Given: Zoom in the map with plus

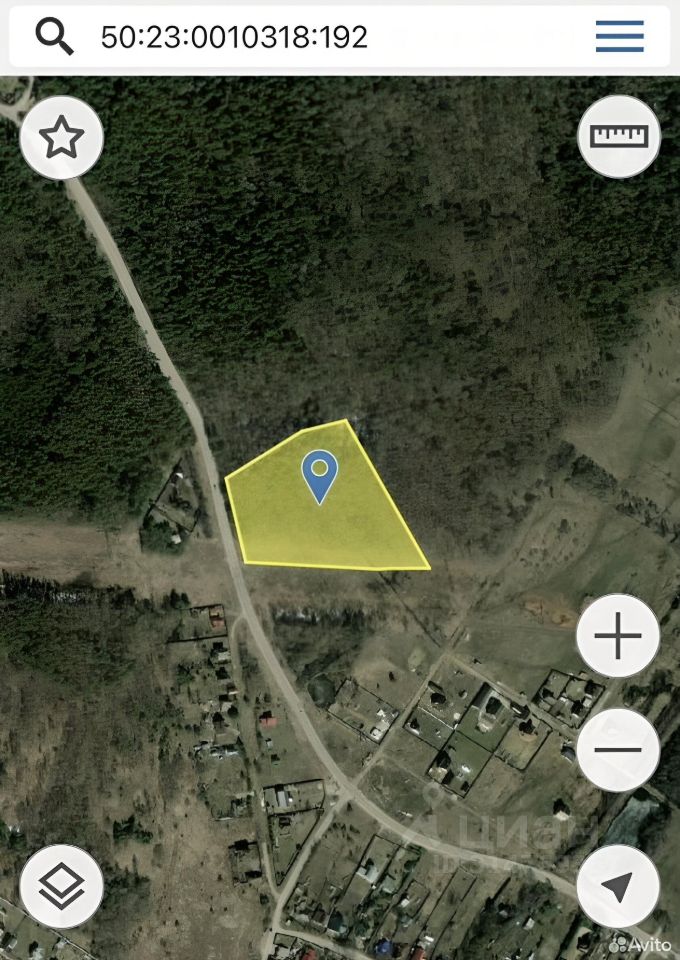Looking at the screenshot, I should [618, 636].
